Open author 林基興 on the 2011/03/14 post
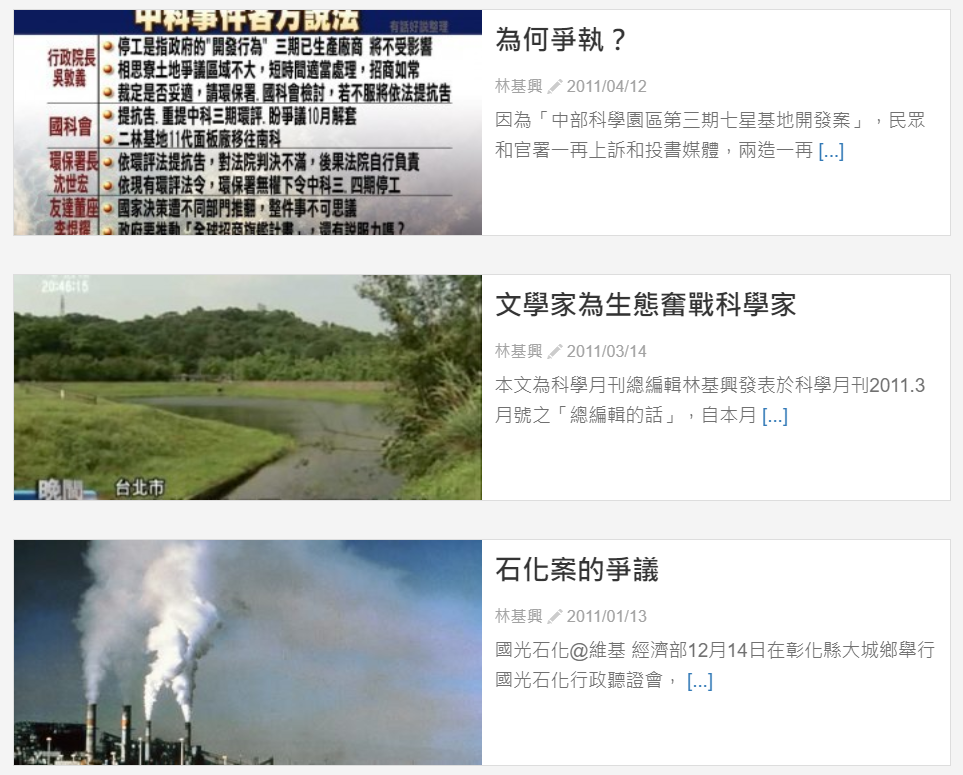The image size is (963, 775). pos(518,351)
